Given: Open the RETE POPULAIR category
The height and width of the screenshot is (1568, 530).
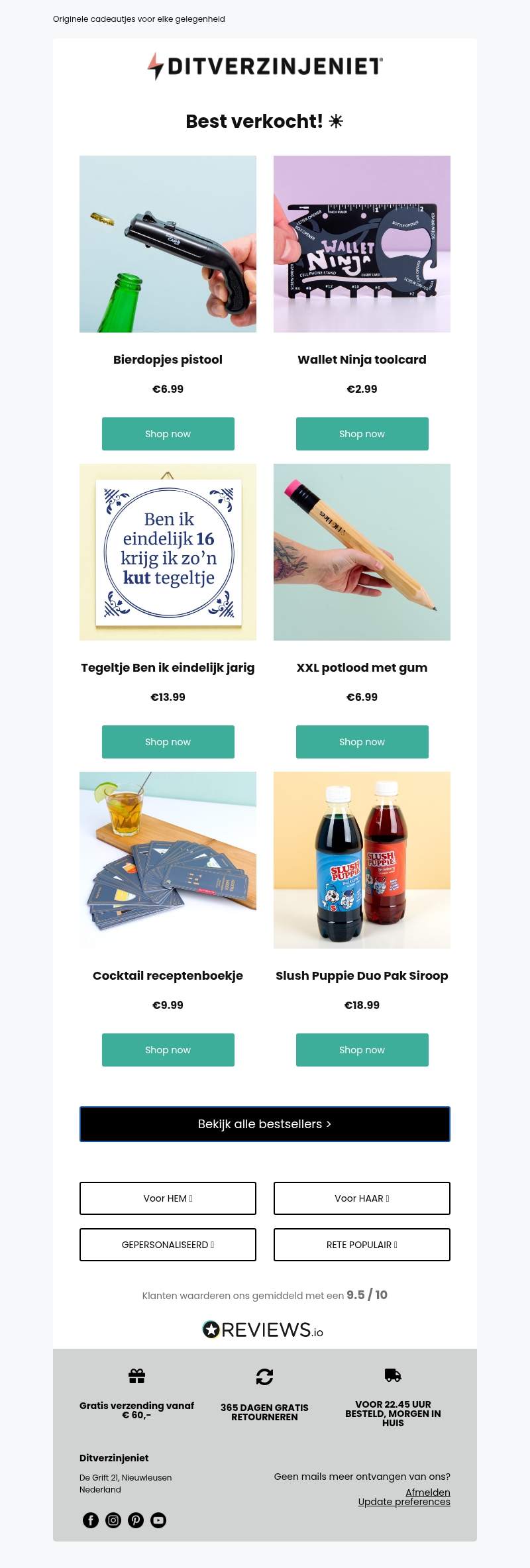Looking at the screenshot, I should (362, 1245).
